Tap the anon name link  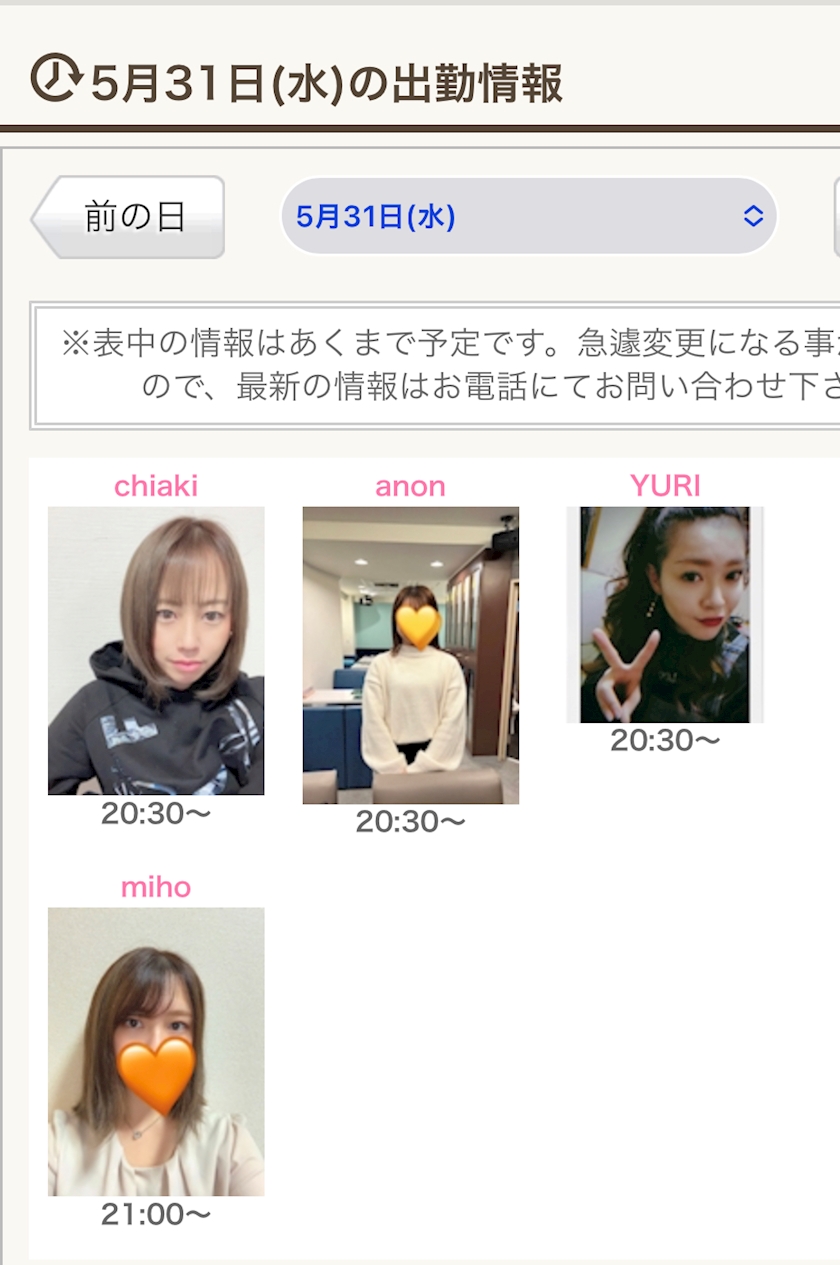click(x=410, y=487)
